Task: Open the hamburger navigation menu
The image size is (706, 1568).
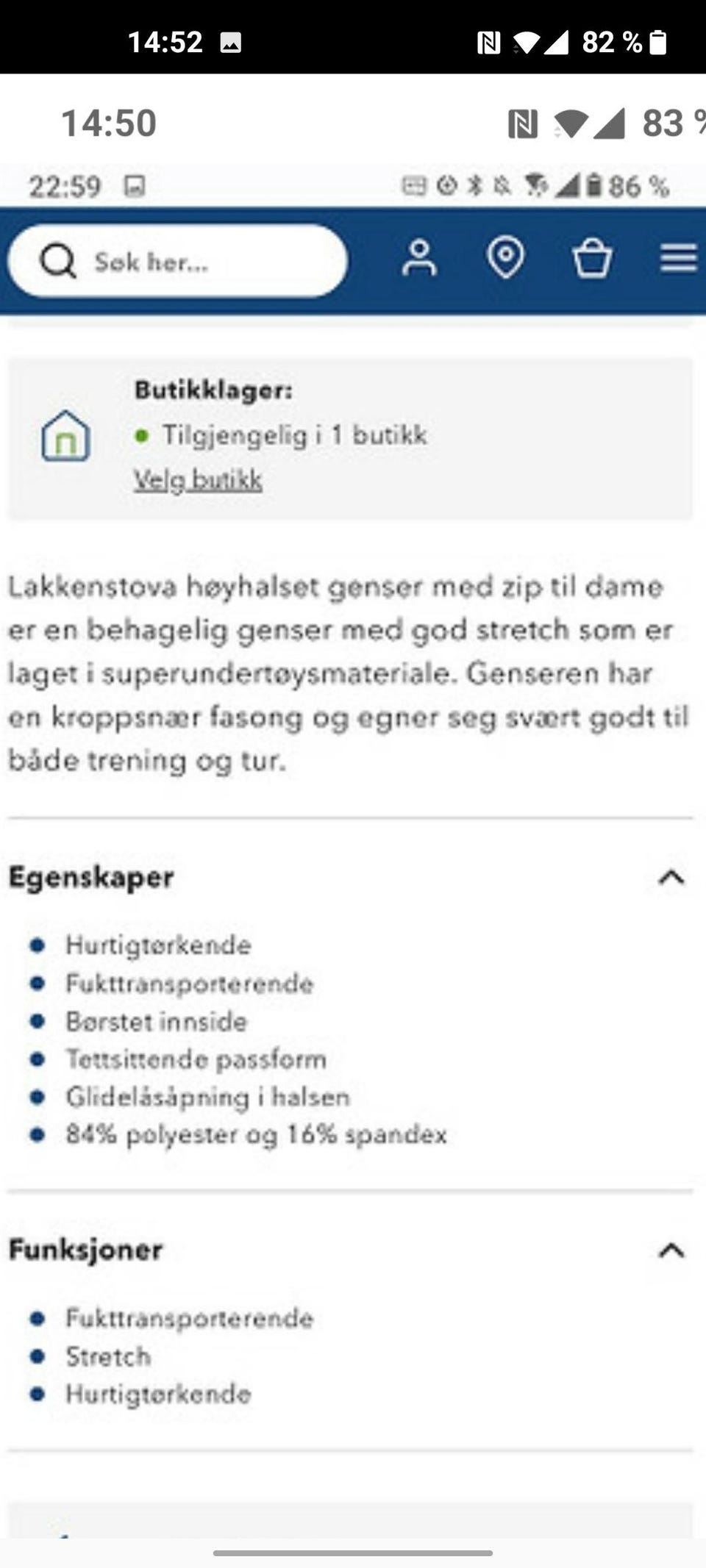Action: coord(677,258)
